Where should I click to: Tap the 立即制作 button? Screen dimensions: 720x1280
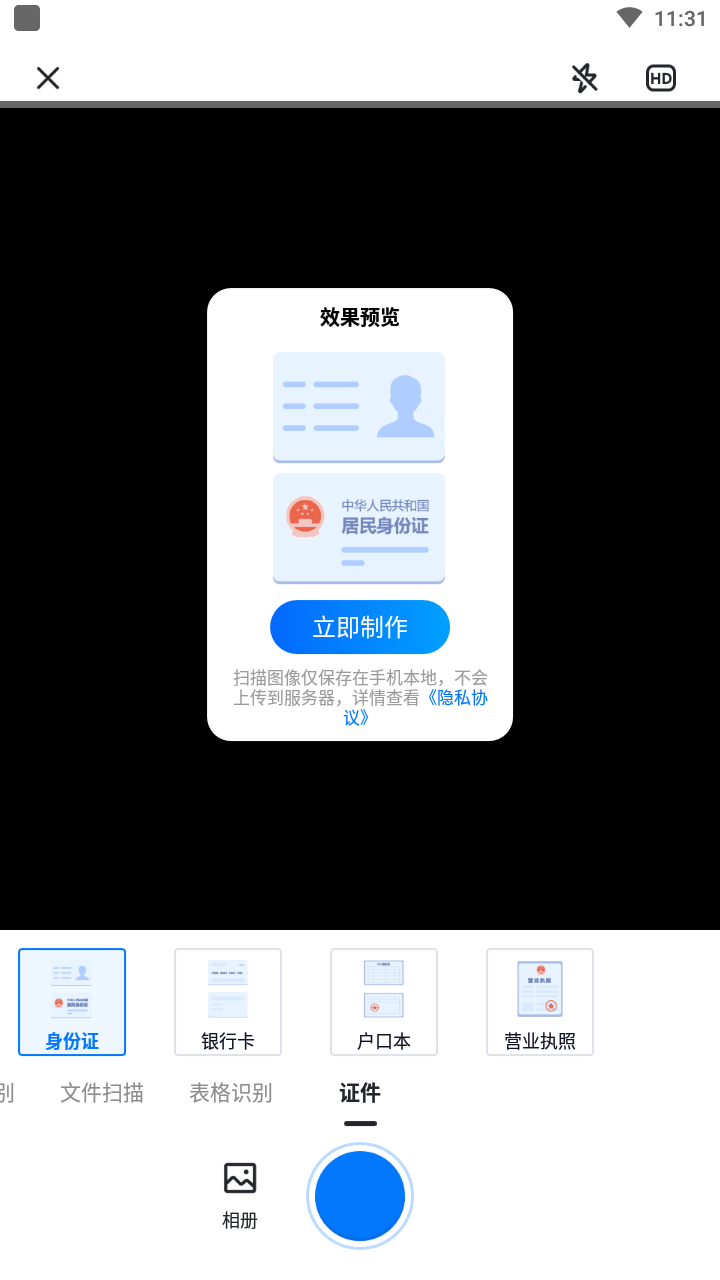360,627
